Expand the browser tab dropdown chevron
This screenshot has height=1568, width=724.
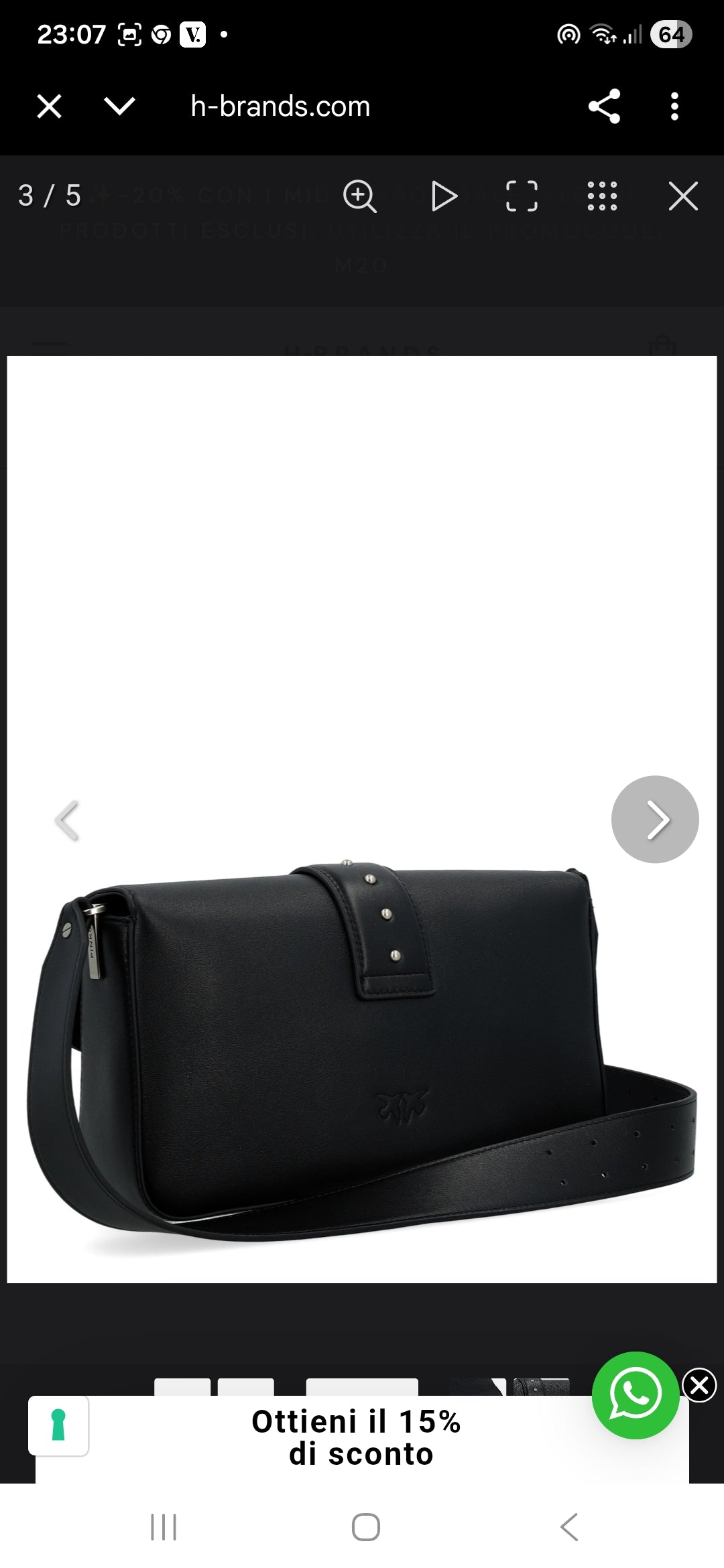pos(120,107)
